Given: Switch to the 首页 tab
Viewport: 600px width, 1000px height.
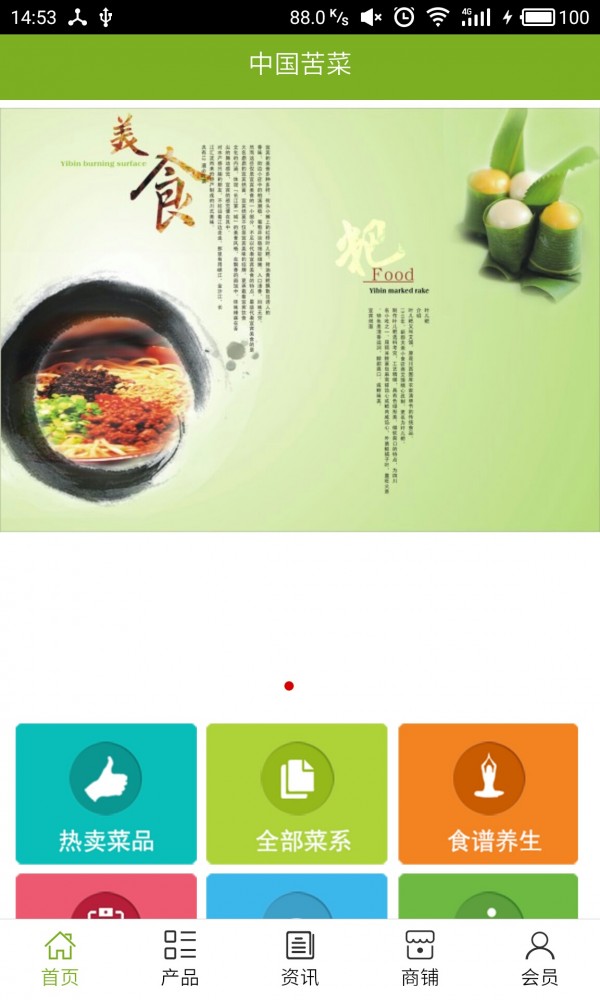Looking at the screenshot, I should tap(60, 958).
